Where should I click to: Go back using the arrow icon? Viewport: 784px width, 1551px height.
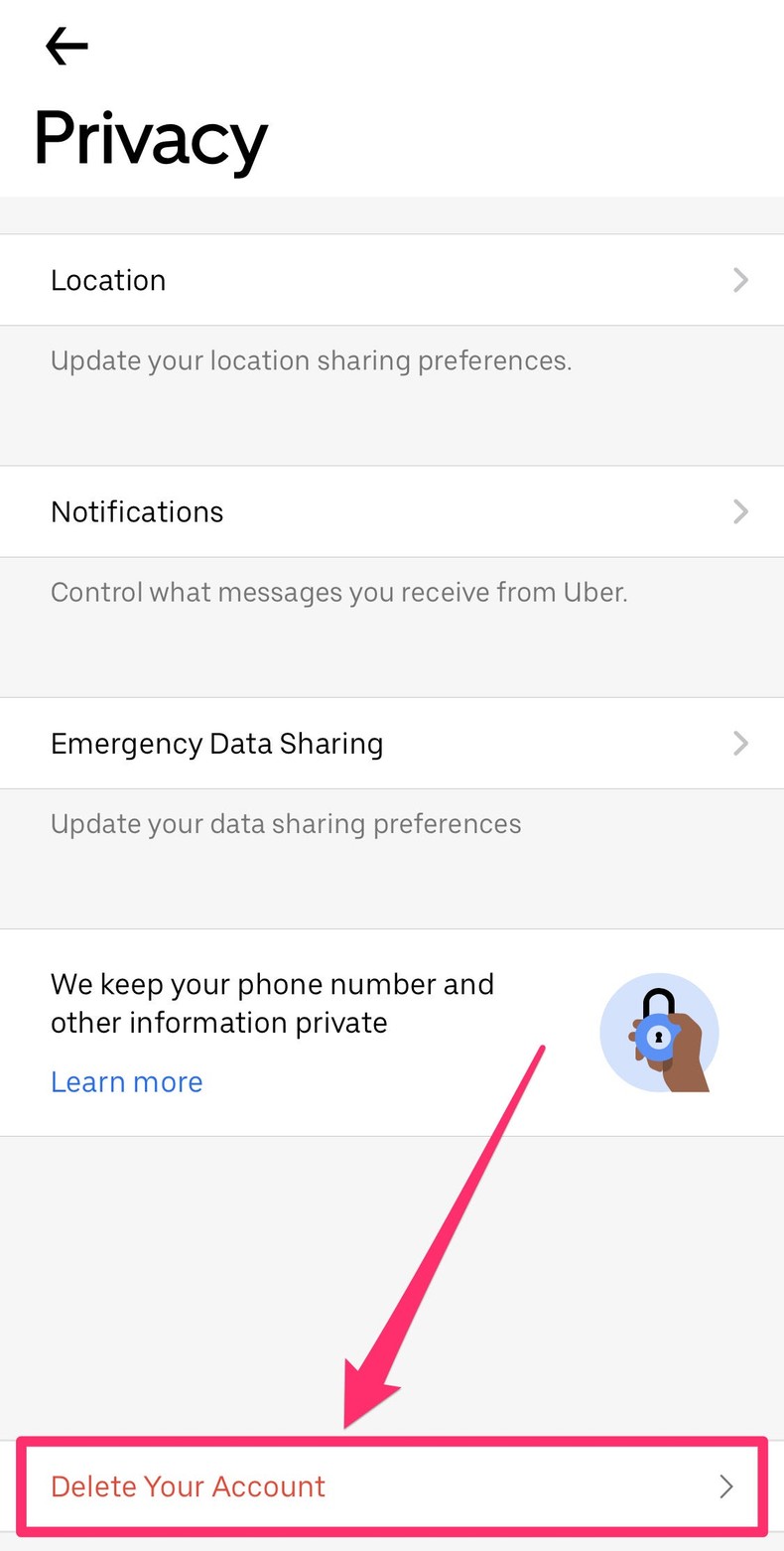66,46
